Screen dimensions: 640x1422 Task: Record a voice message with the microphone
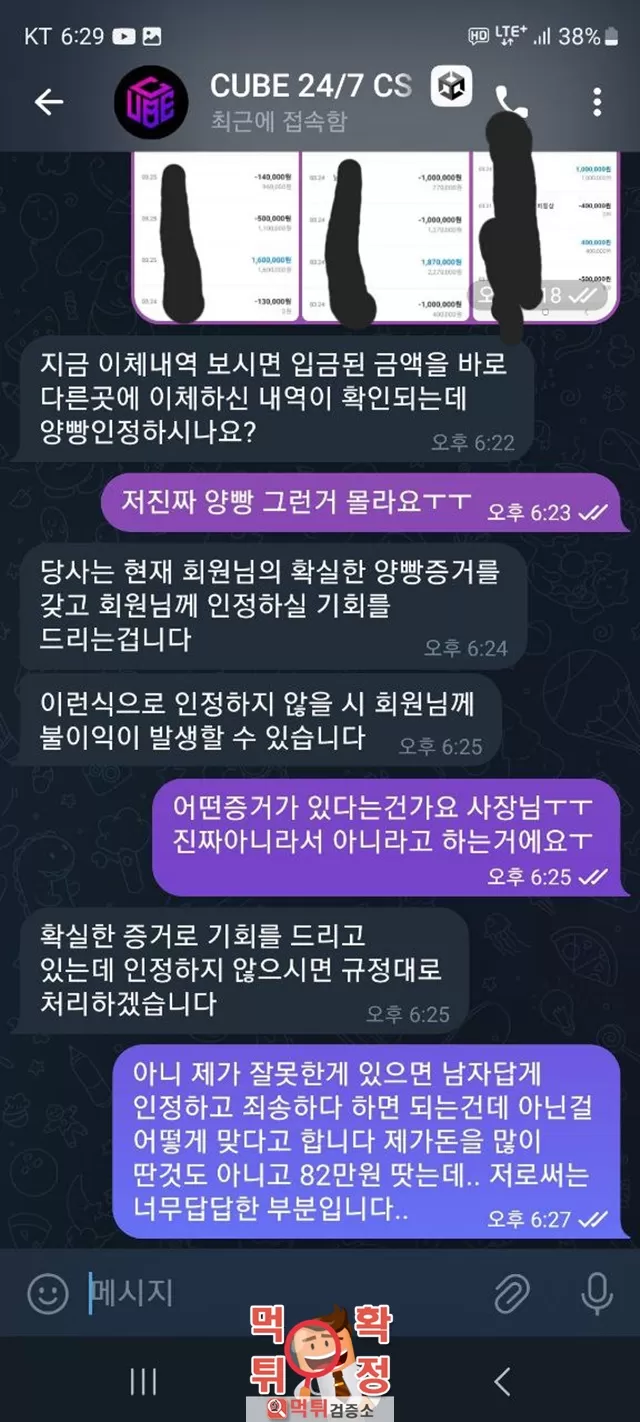tap(597, 1294)
